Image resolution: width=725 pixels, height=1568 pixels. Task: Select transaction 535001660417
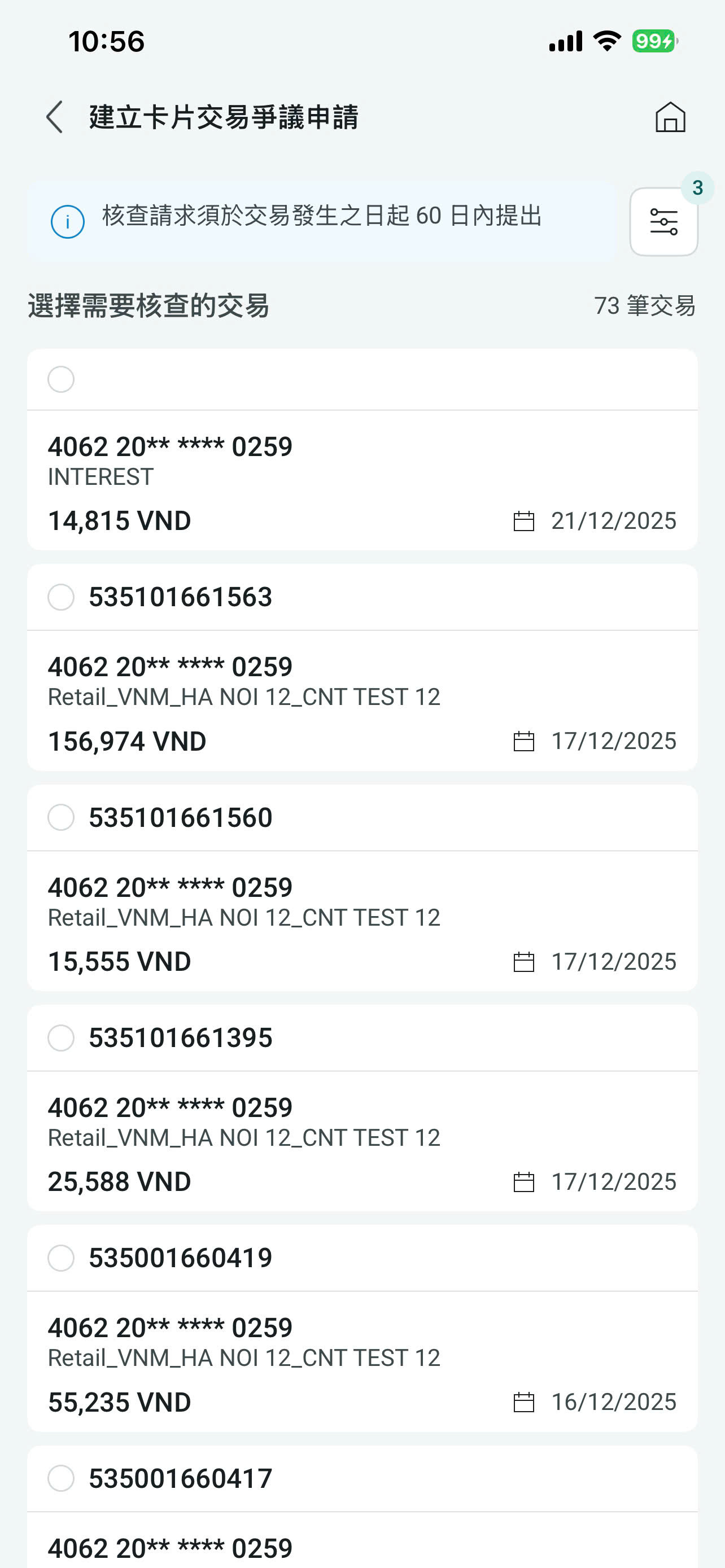pyautogui.click(x=61, y=1478)
